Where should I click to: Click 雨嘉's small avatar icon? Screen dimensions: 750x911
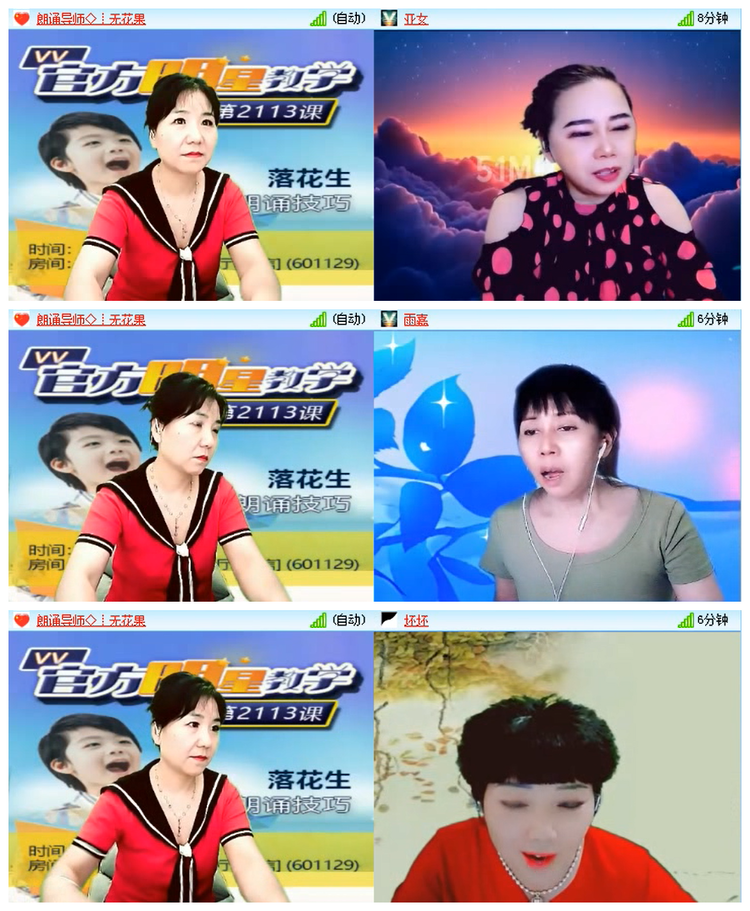389,318
